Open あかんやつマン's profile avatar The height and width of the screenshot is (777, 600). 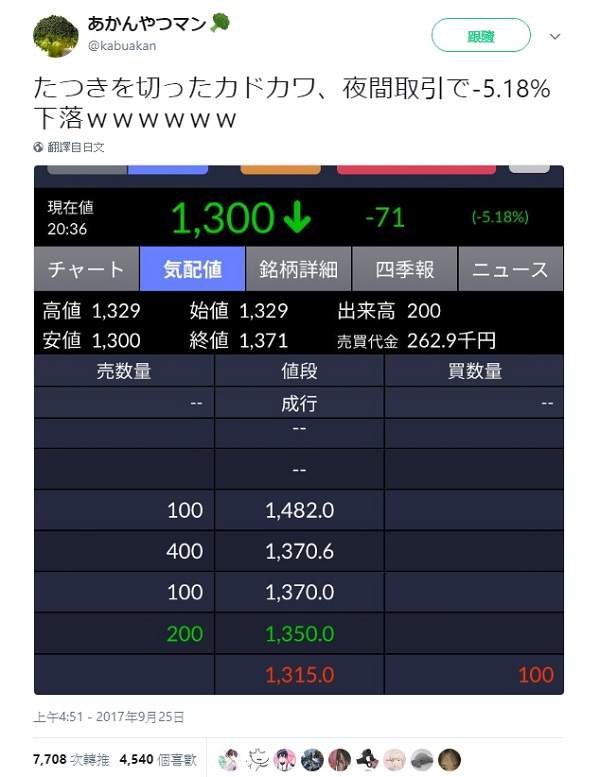[56, 36]
